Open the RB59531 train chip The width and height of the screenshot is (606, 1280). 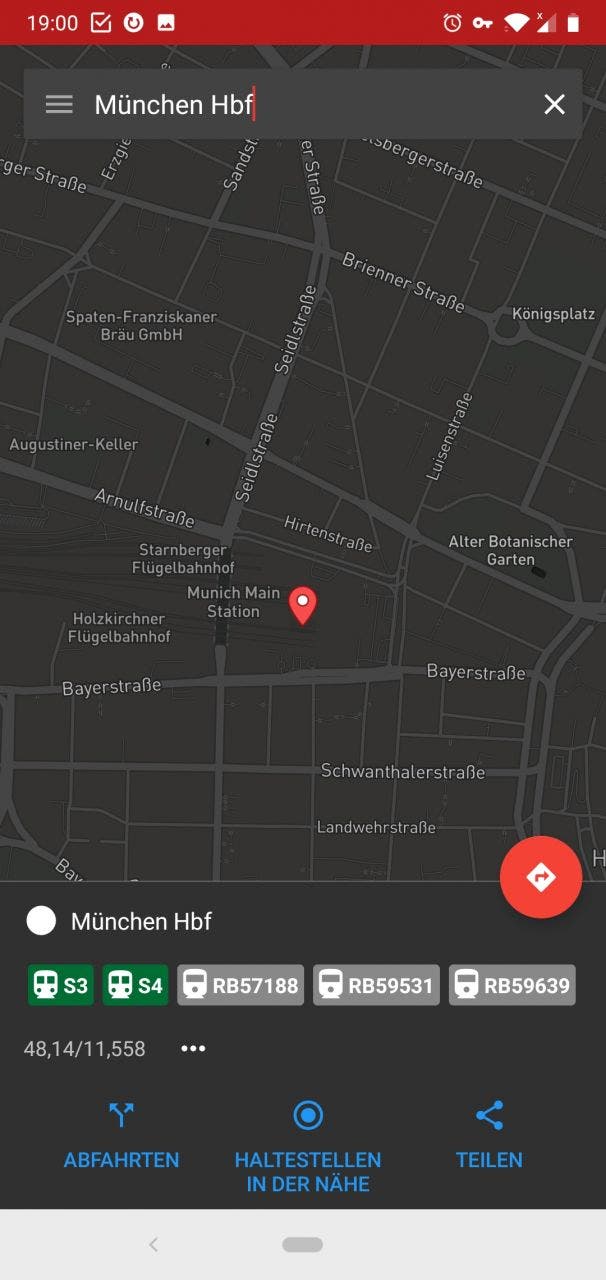pyautogui.click(x=376, y=985)
